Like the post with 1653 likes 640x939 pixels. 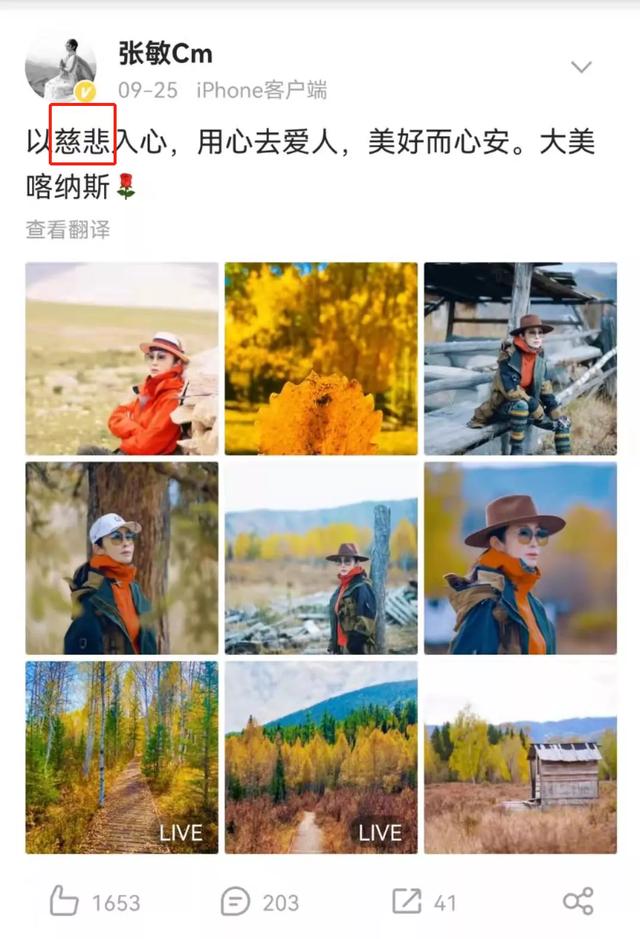click(x=66, y=902)
